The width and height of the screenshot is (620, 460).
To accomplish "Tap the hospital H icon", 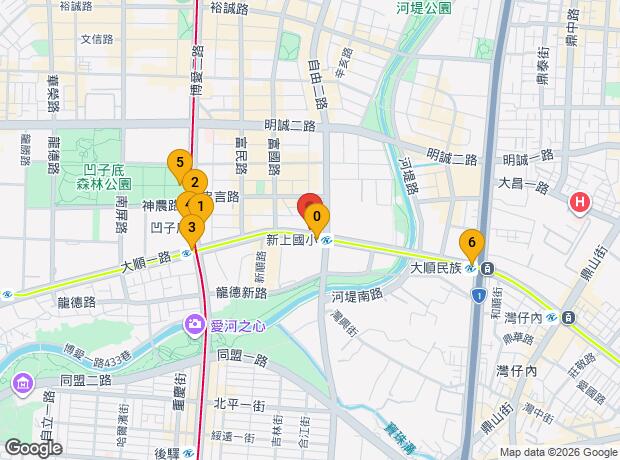I will (579, 205).
